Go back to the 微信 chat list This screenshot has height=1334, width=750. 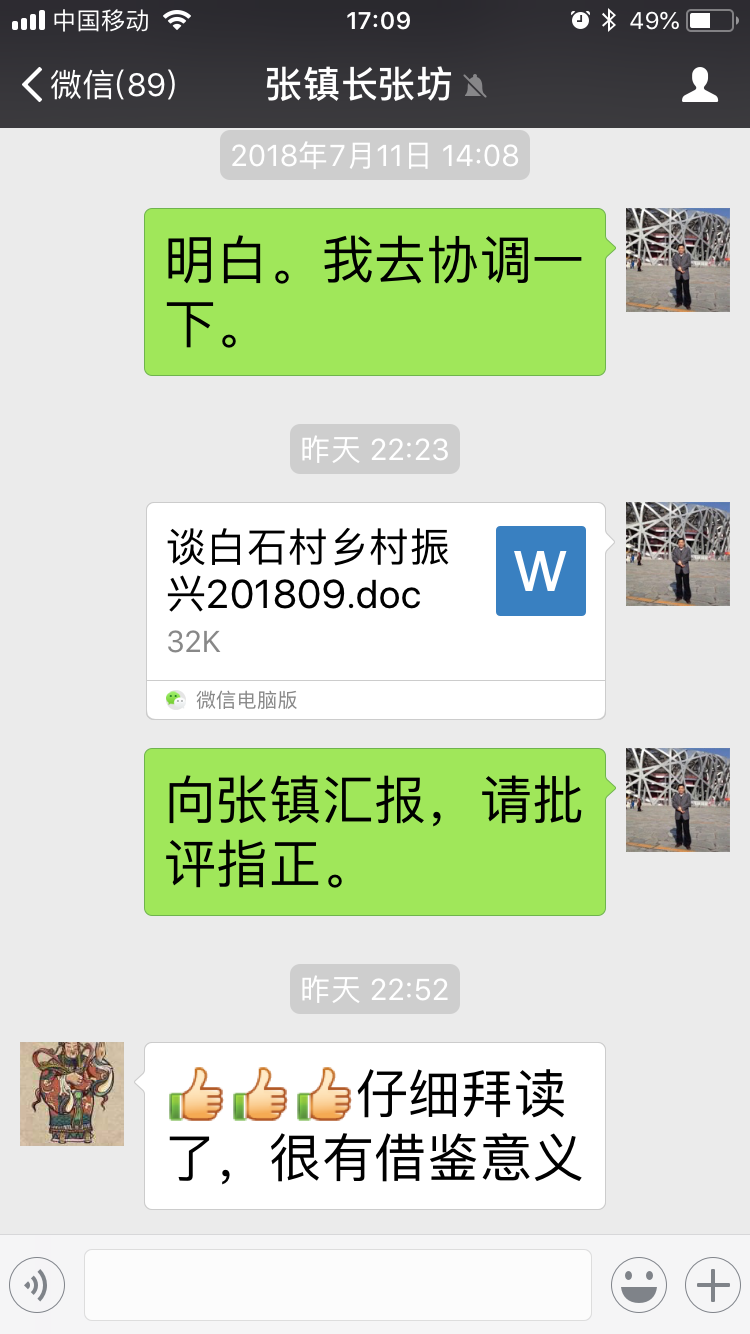(98, 85)
